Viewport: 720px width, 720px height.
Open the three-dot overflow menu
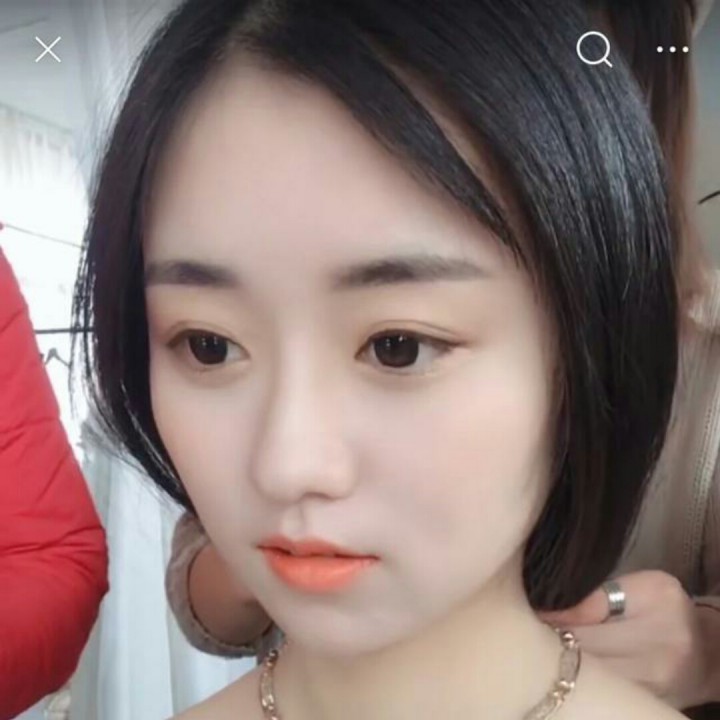672,49
